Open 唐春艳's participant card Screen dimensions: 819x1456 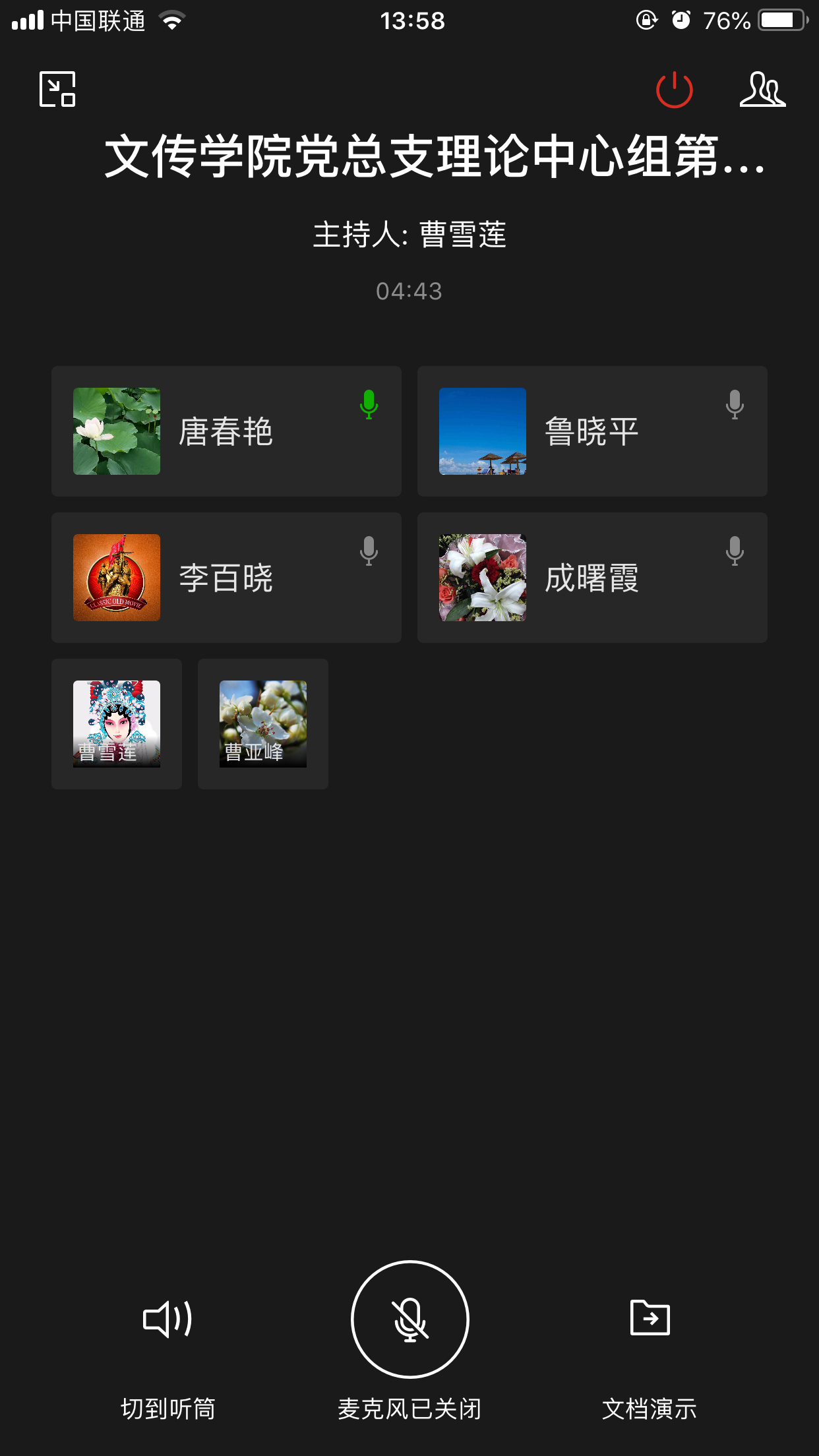pyautogui.click(x=226, y=431)
